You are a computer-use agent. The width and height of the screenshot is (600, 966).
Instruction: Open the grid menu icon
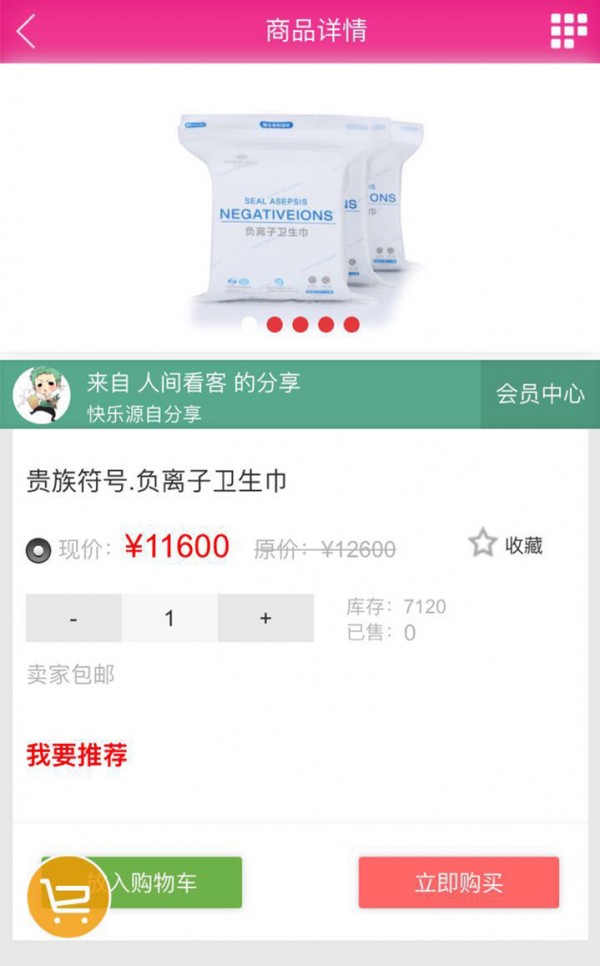coord(569,31)
